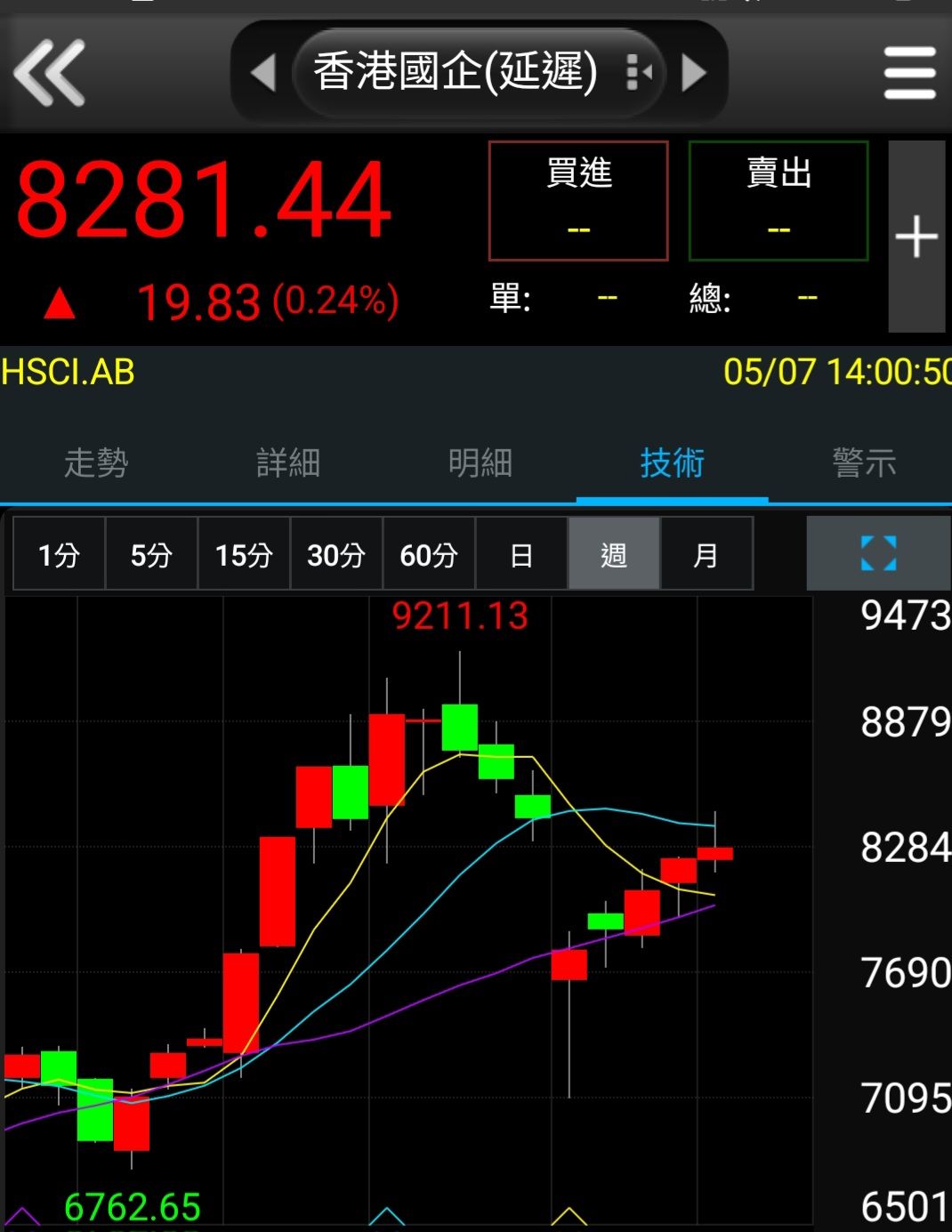Screen dimensions: 952x1232
Task: Tap the fullscreen chart expand icon
Action: (x=879, y=553)
